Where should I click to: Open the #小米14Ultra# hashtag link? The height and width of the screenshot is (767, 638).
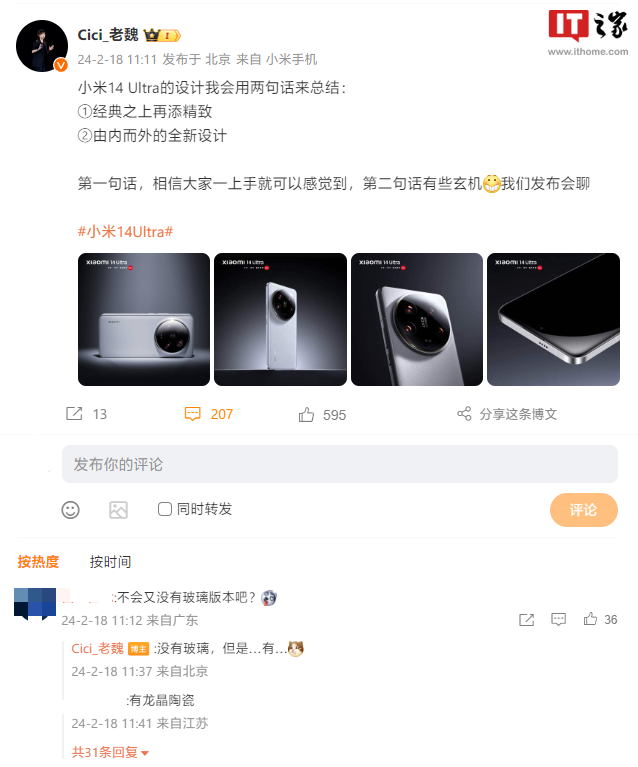125,232
